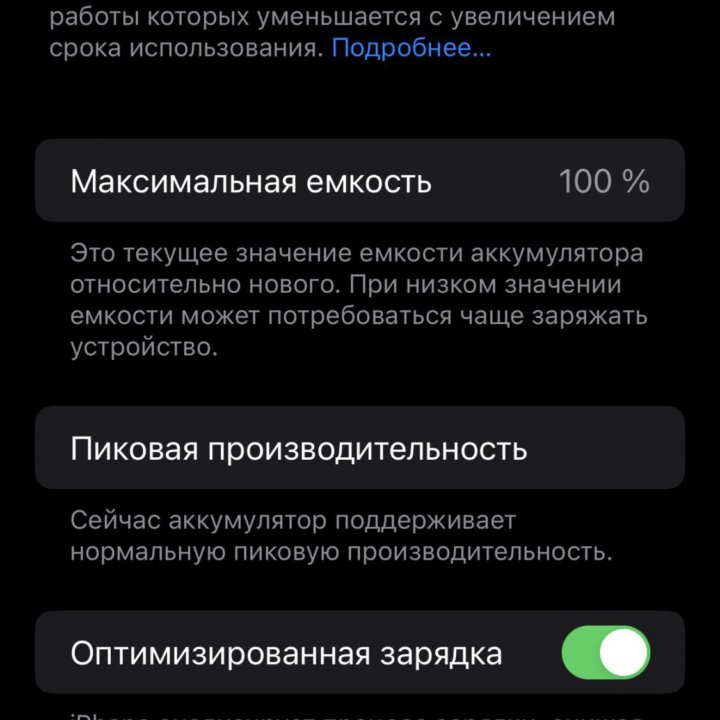Open the "Подробнее…" link
This screenshot has height=720, width=720.
pos(411,48)
